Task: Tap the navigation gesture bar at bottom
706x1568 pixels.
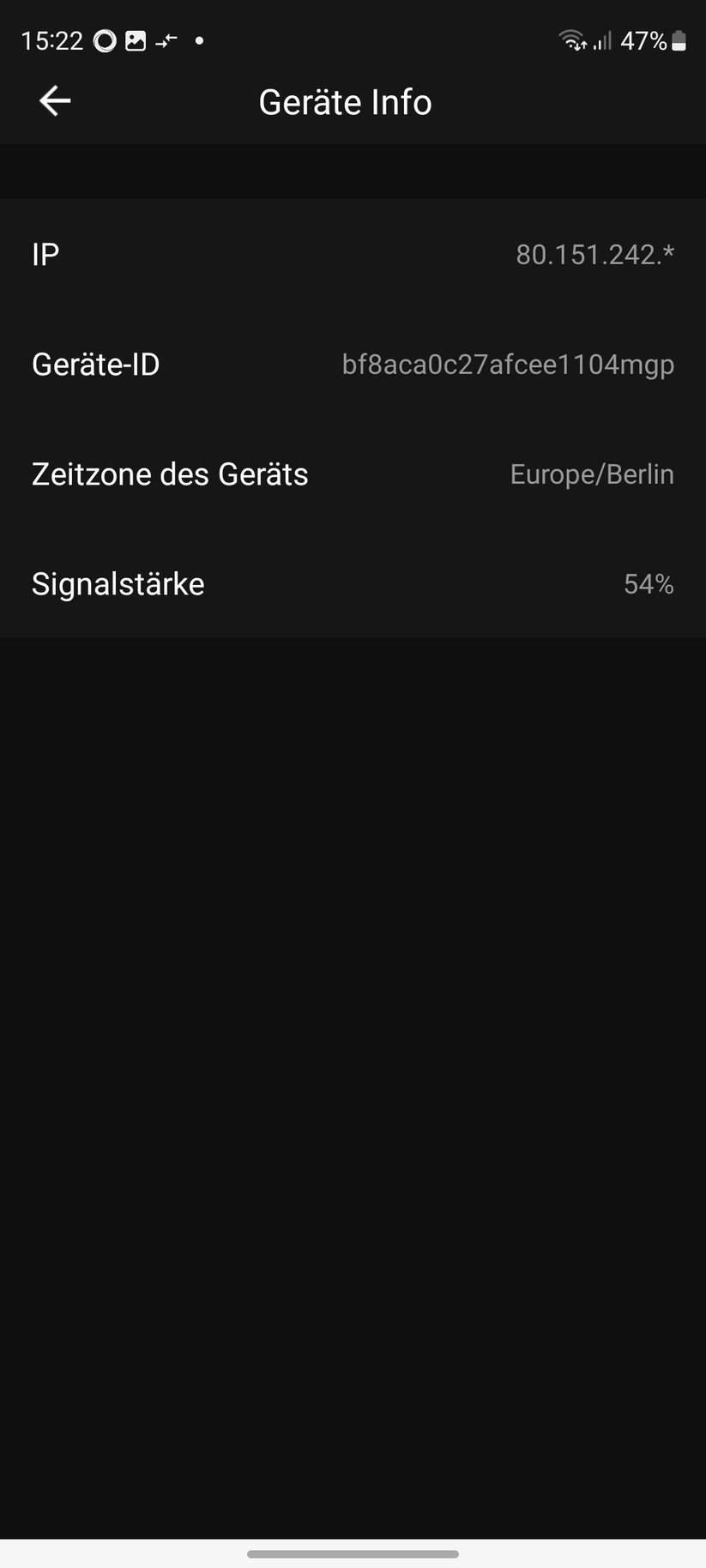Action: point(353,1554)
